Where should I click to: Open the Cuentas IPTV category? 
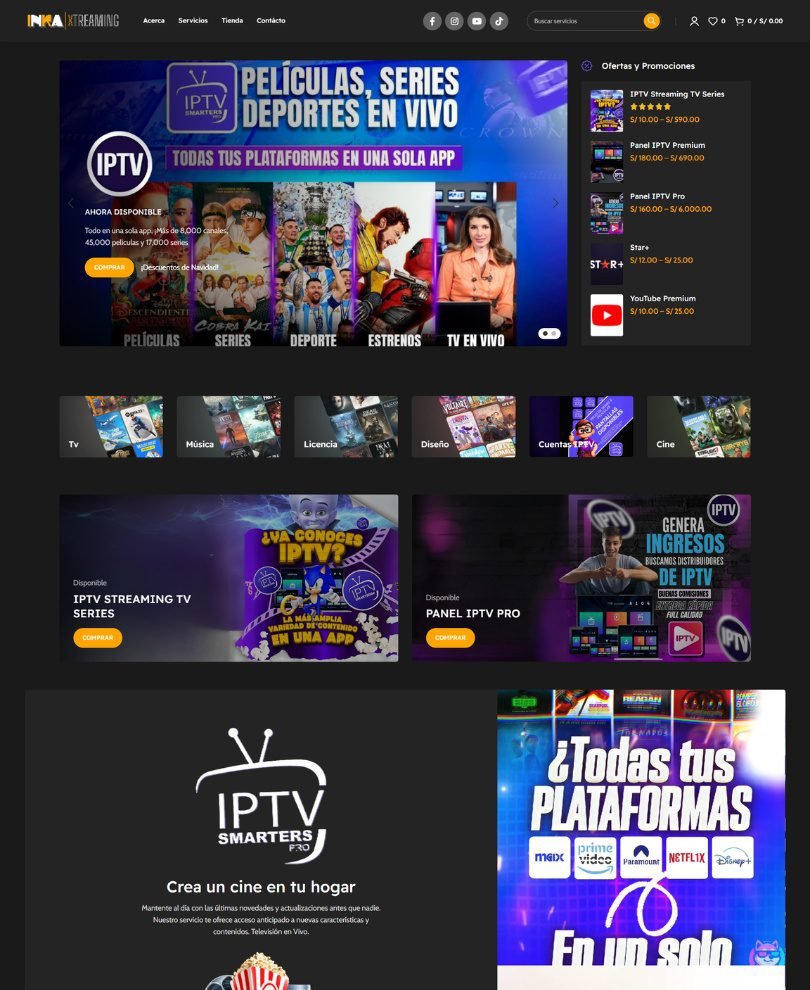[580, 427]
